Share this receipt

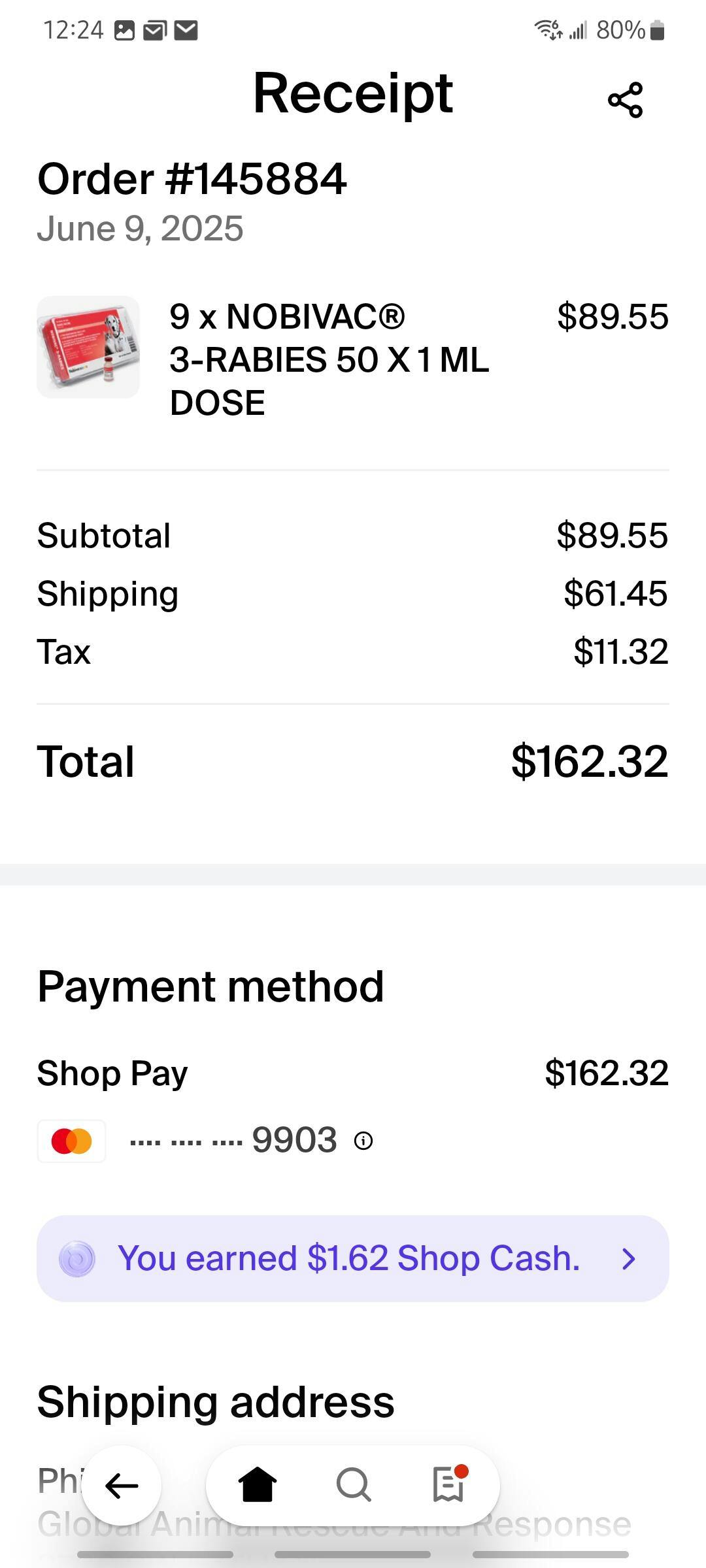pyautogui.click(x=625, y=100)
